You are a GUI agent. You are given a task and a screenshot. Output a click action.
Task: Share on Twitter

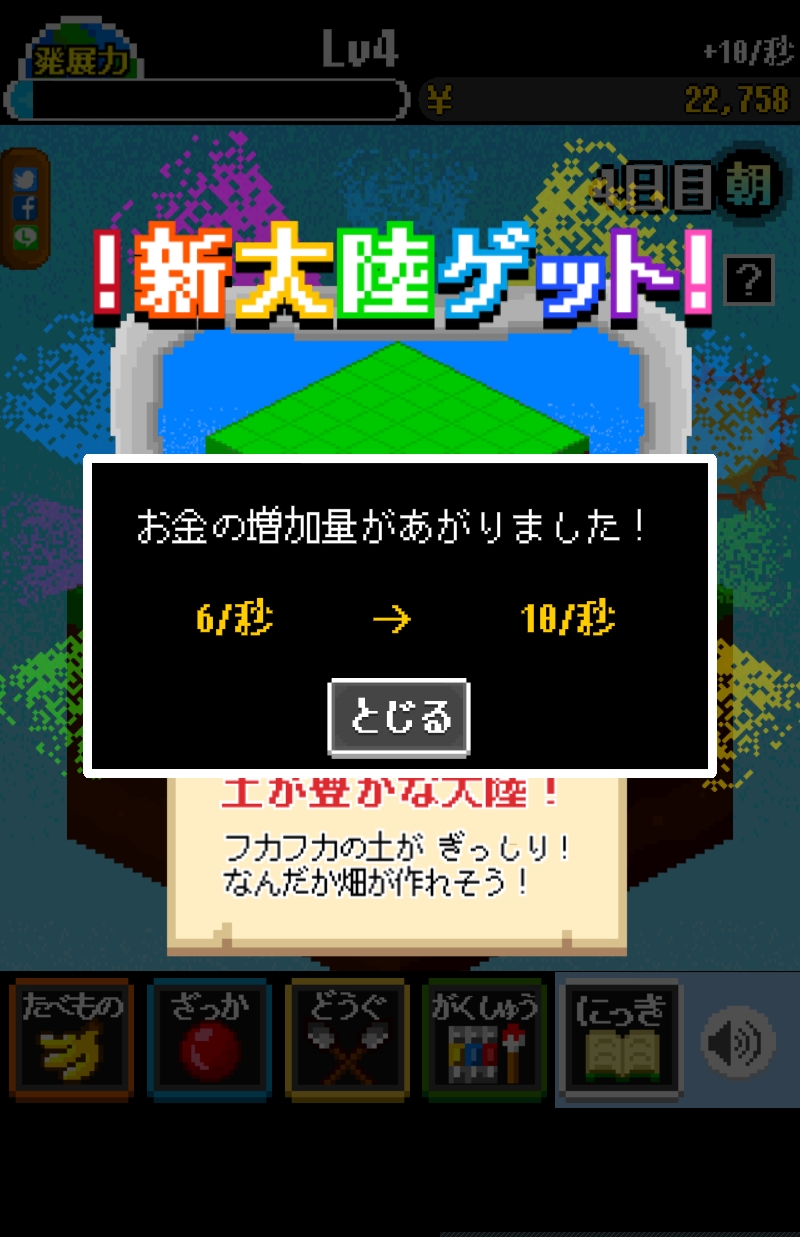click(26, 180)
